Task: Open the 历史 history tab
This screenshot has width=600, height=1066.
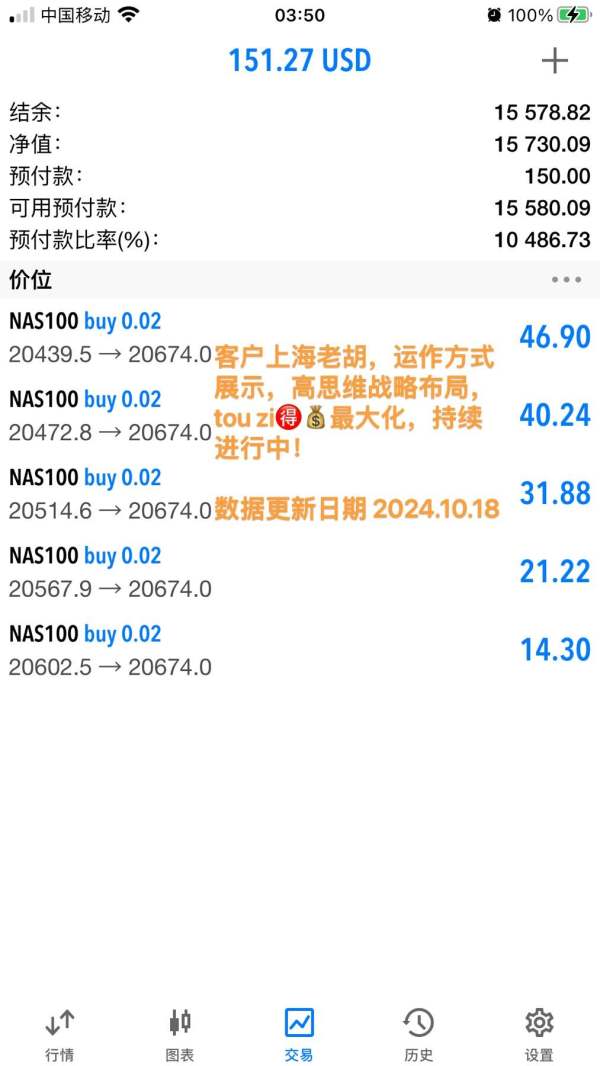Action: pos(419,1035)
